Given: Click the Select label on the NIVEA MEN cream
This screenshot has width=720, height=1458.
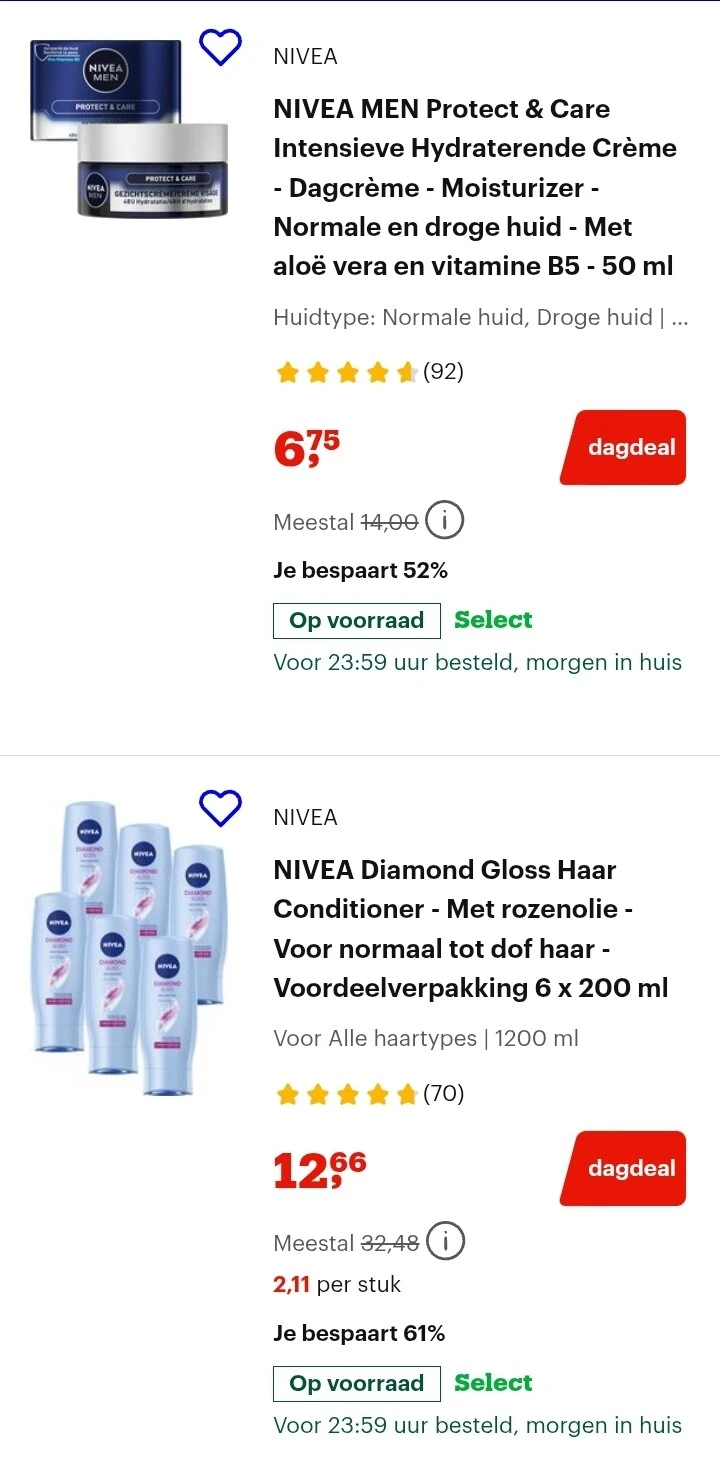Looking at the screenshot, I should coord(493,620).
